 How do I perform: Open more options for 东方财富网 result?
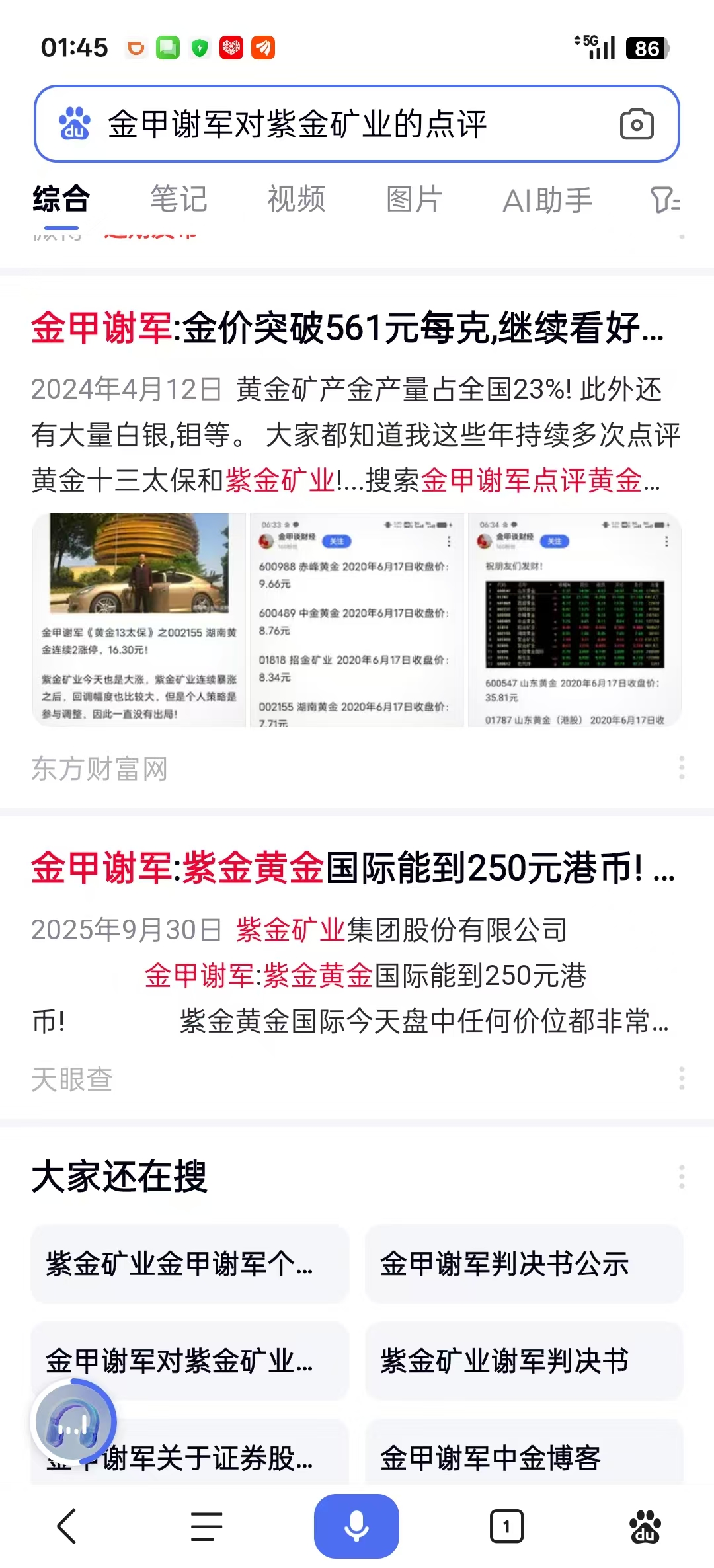[682, 768]
